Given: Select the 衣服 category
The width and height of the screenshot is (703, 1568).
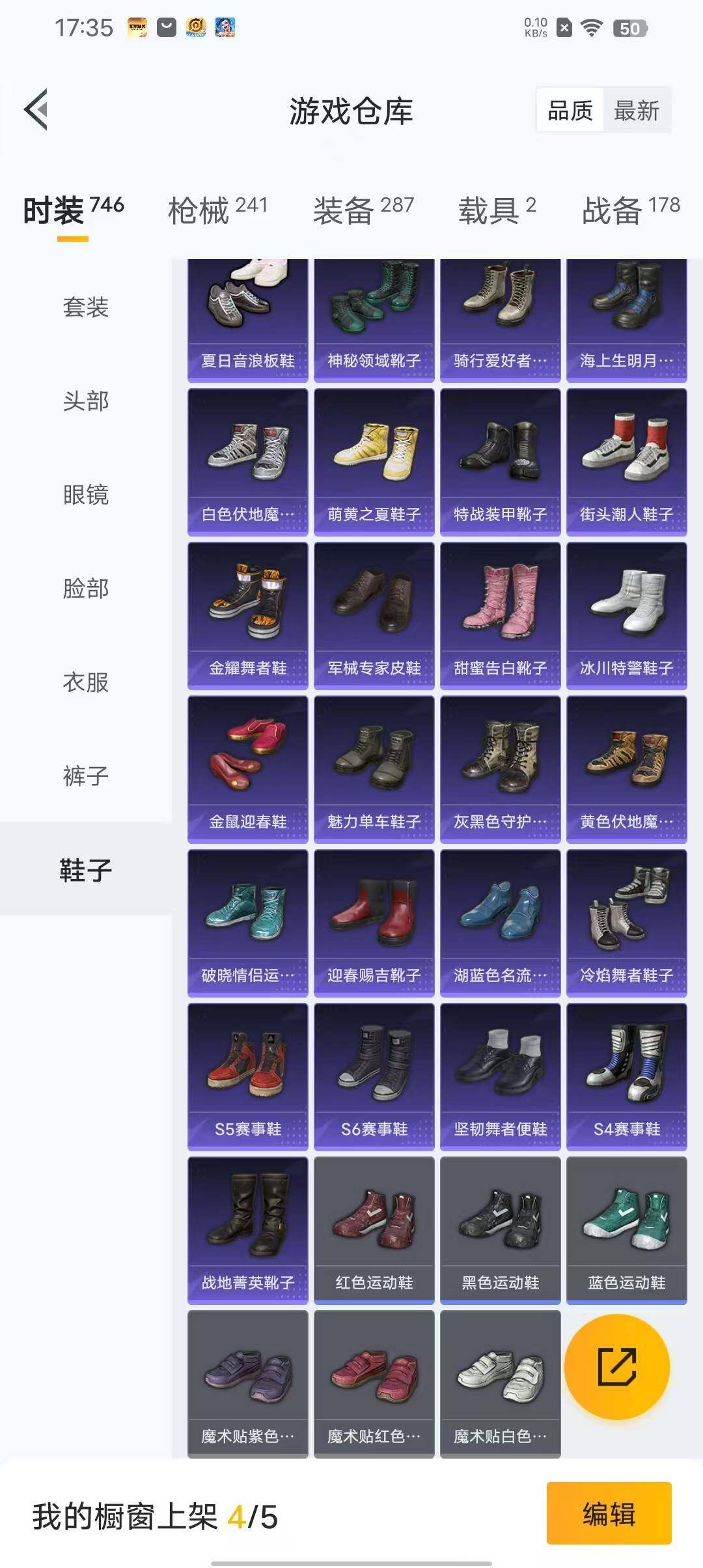Looking at the screenshot, I should (85, 682).
